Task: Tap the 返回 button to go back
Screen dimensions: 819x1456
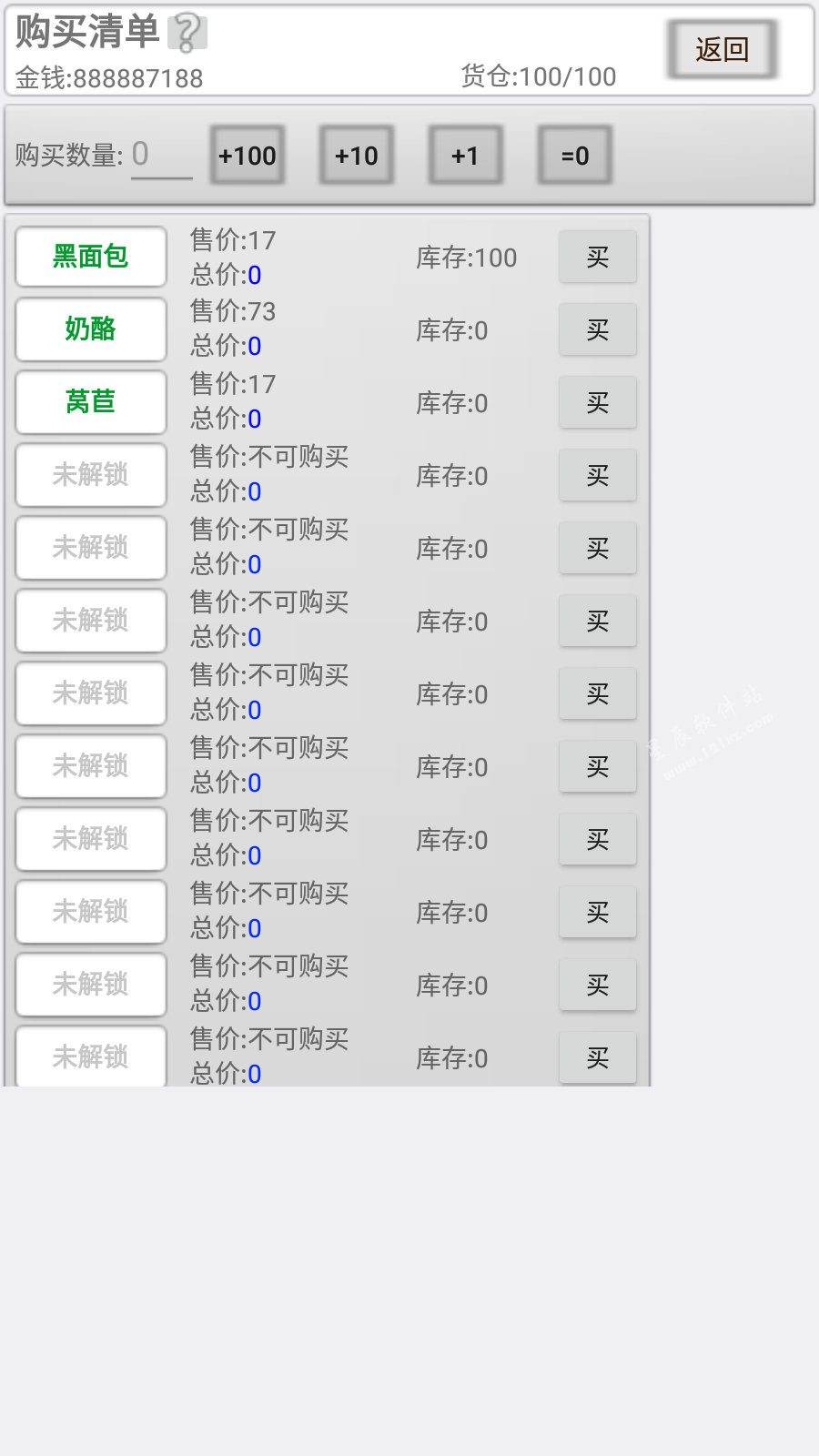Action: pyautogui.click(x=723, y=49)
